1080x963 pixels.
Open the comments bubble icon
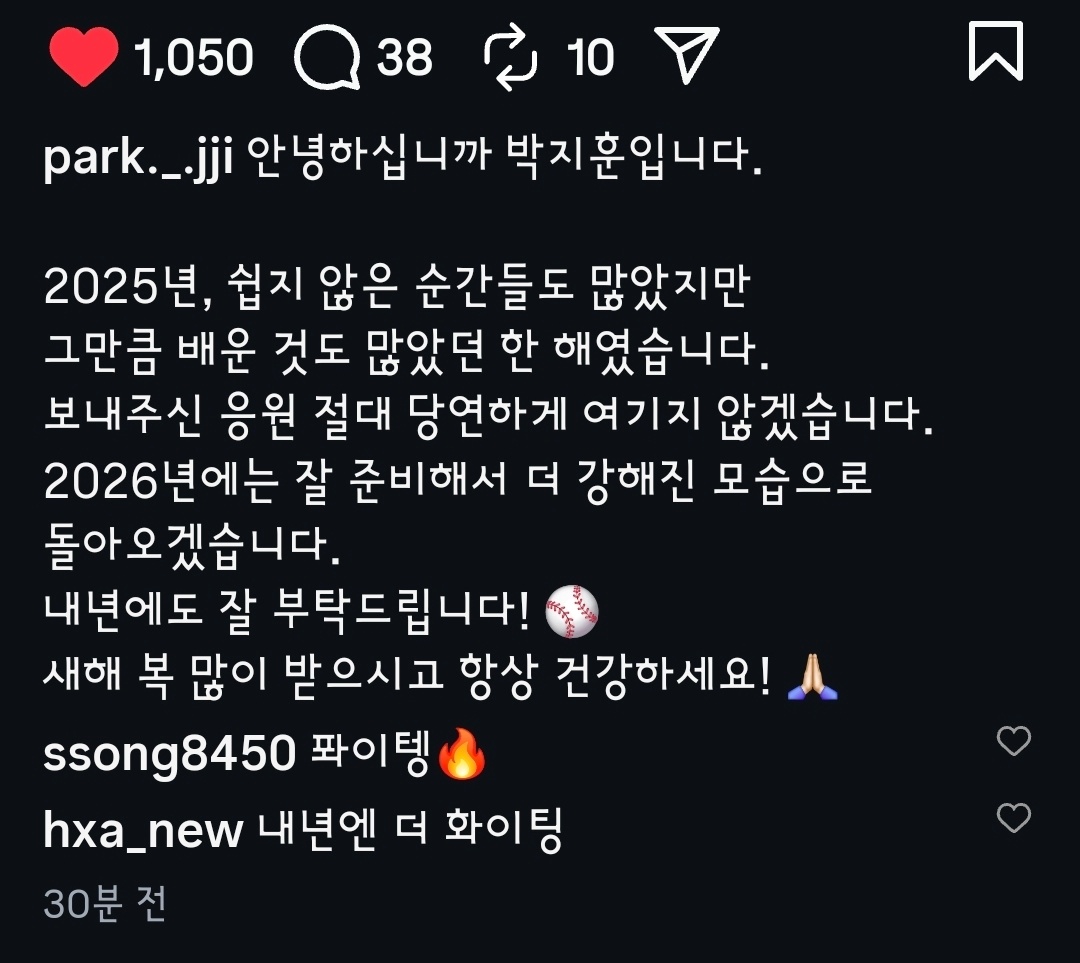click(327, 57)
